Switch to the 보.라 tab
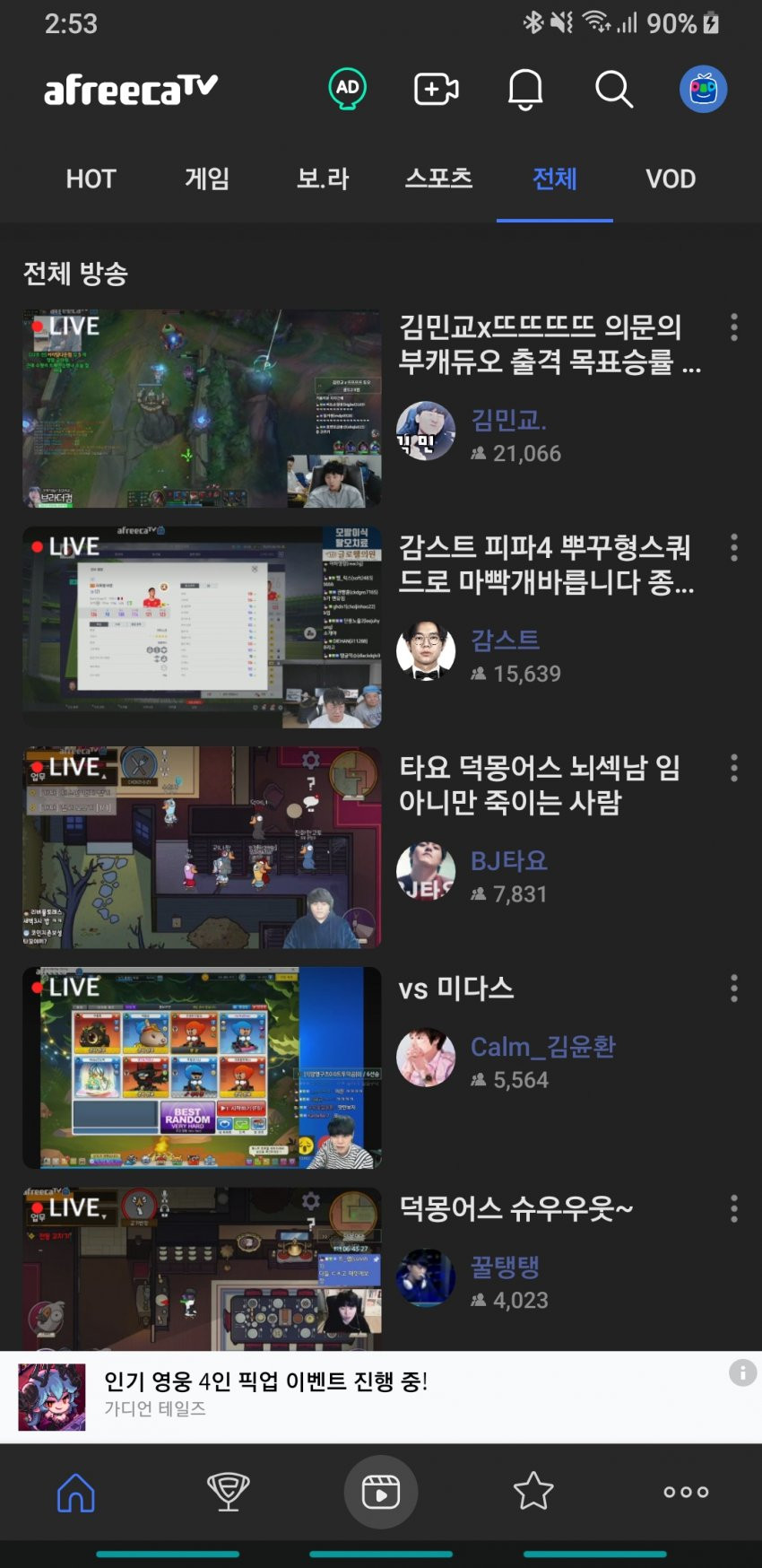Screen dimensions: 762x1568 pyautogui.click(x=323, y=179)
